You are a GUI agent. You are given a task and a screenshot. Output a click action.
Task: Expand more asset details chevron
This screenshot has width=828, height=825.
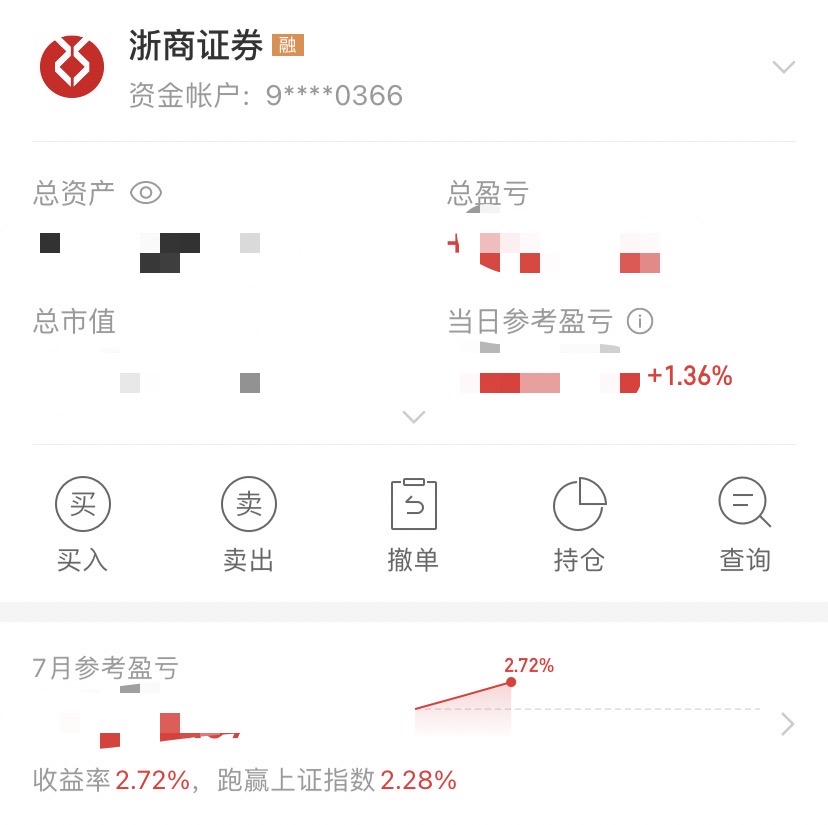coord(413,417)
